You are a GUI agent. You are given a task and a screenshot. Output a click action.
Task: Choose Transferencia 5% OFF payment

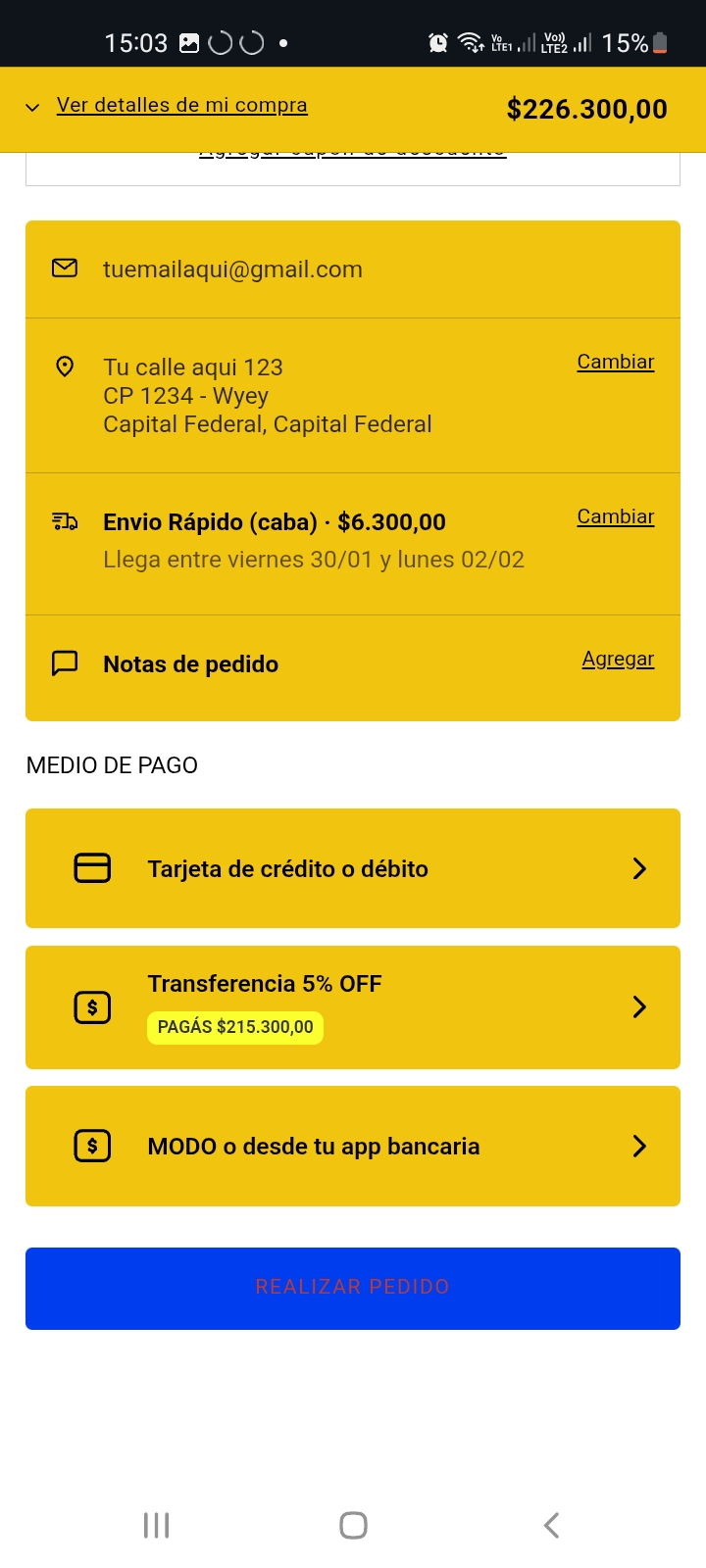[x=352, y=1006]
